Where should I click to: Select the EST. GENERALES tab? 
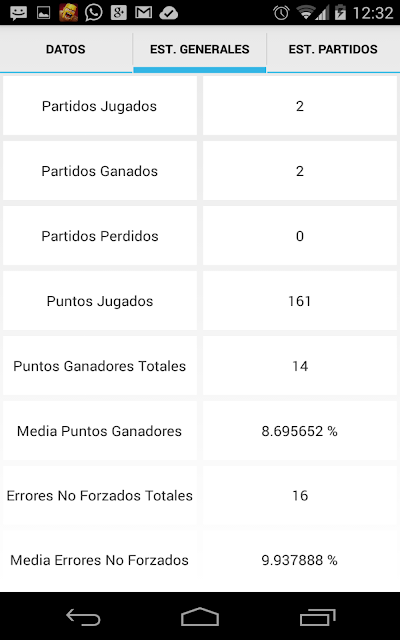200,49
